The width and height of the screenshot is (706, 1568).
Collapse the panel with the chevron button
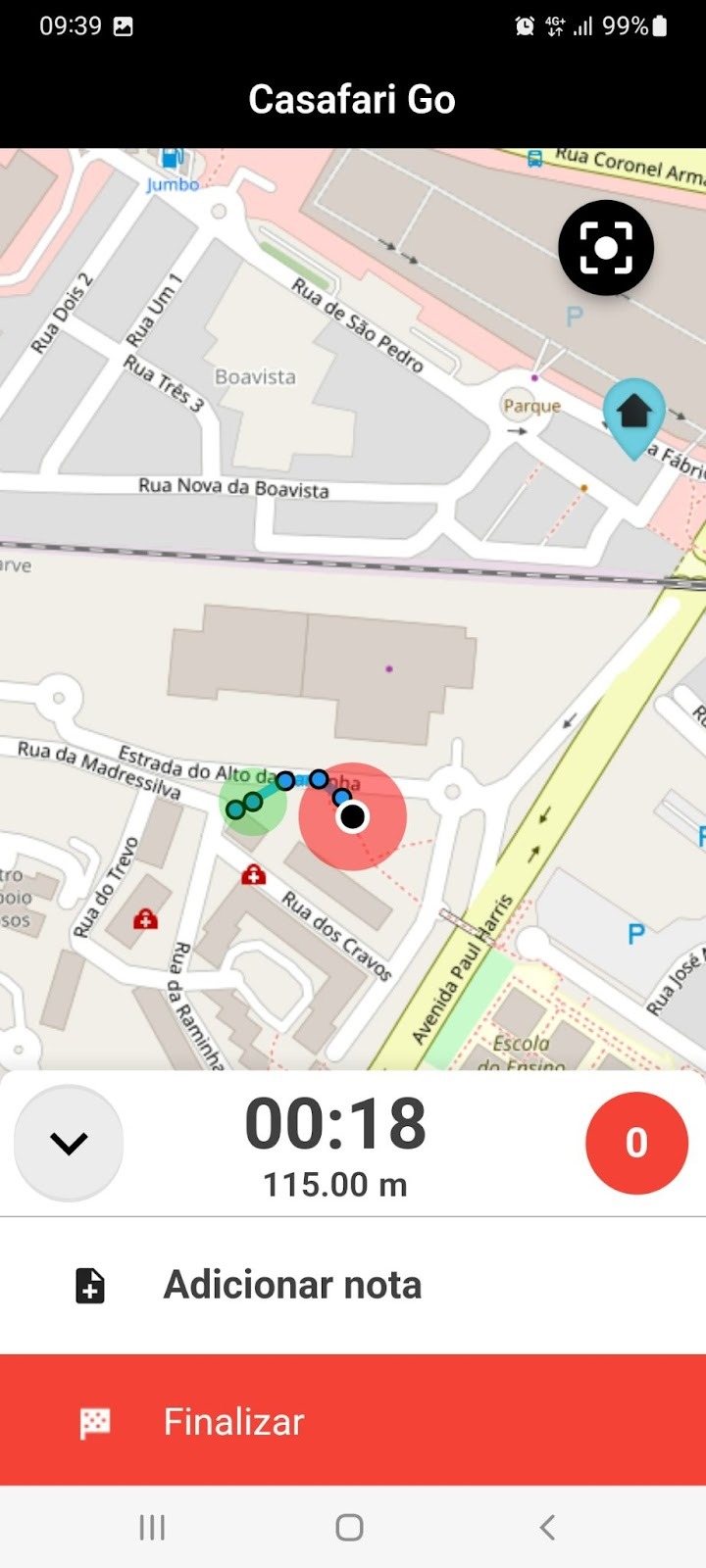(69, 1143)
